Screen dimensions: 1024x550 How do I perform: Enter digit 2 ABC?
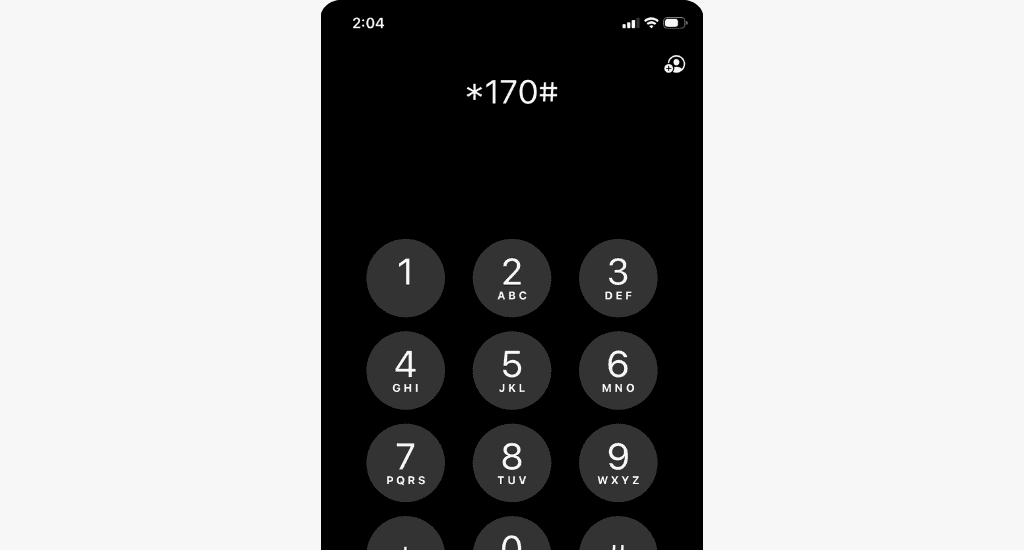512,278
